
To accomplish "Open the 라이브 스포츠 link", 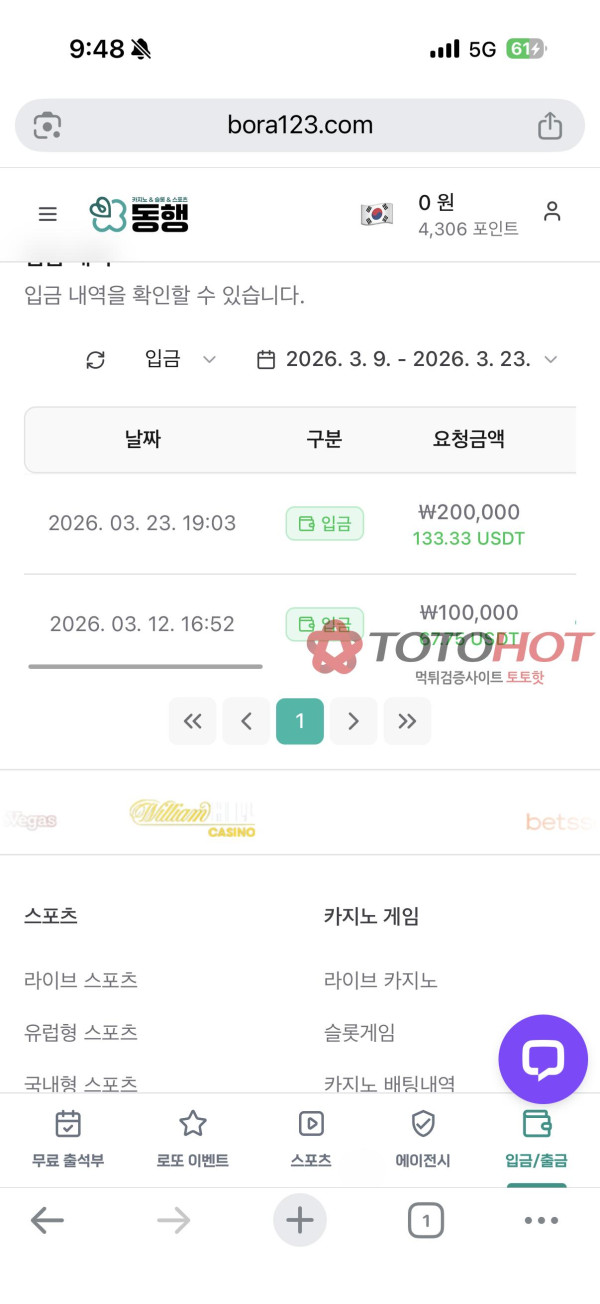I will click(x=81, y=980).
